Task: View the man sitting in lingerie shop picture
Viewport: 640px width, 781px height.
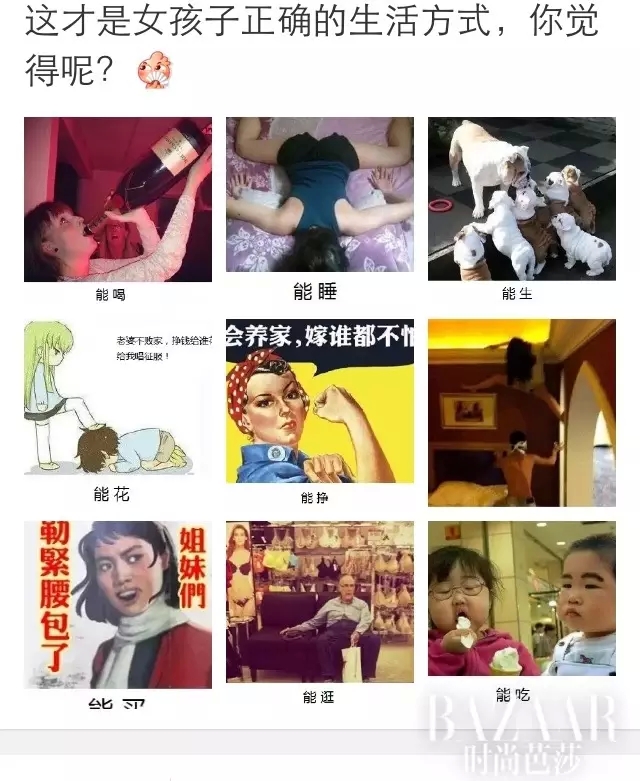Action: click(x=319, y=601)
